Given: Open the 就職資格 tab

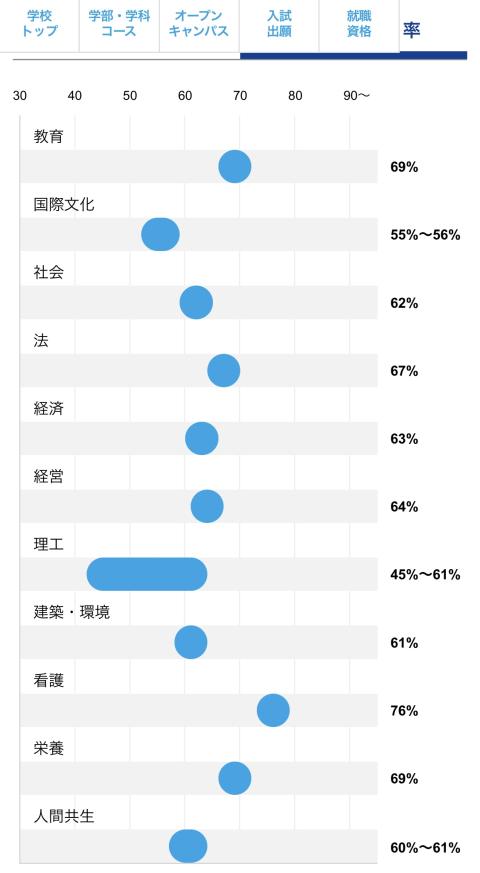Looking at the screenshot, I should coord(359,25).
